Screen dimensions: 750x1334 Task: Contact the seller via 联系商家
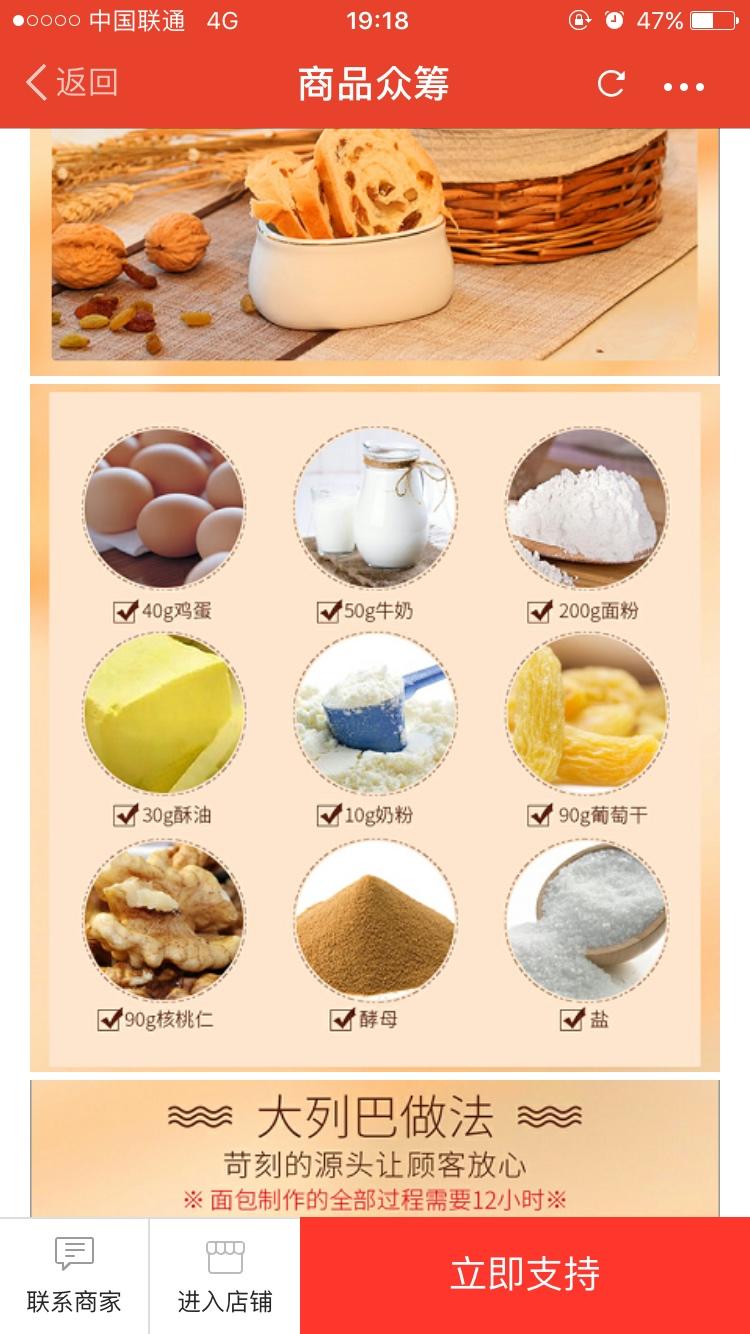[74, 1275]
